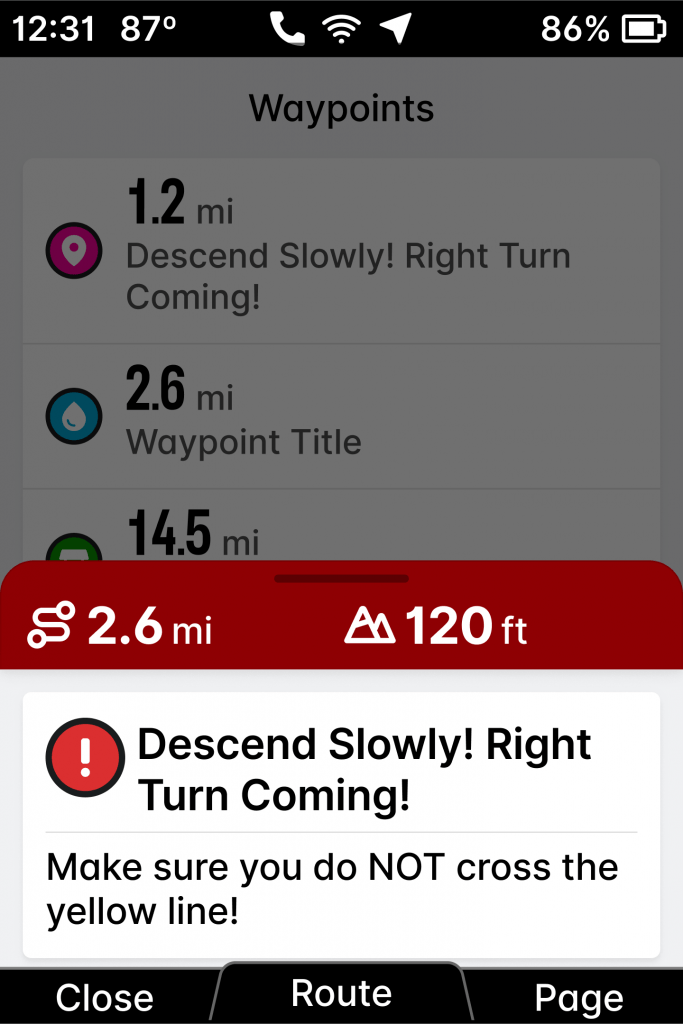The height and width of the screenshot is (1024, 683).
Task: Tap the drag handle on the red panel
Action: click(x=341, y=578)
